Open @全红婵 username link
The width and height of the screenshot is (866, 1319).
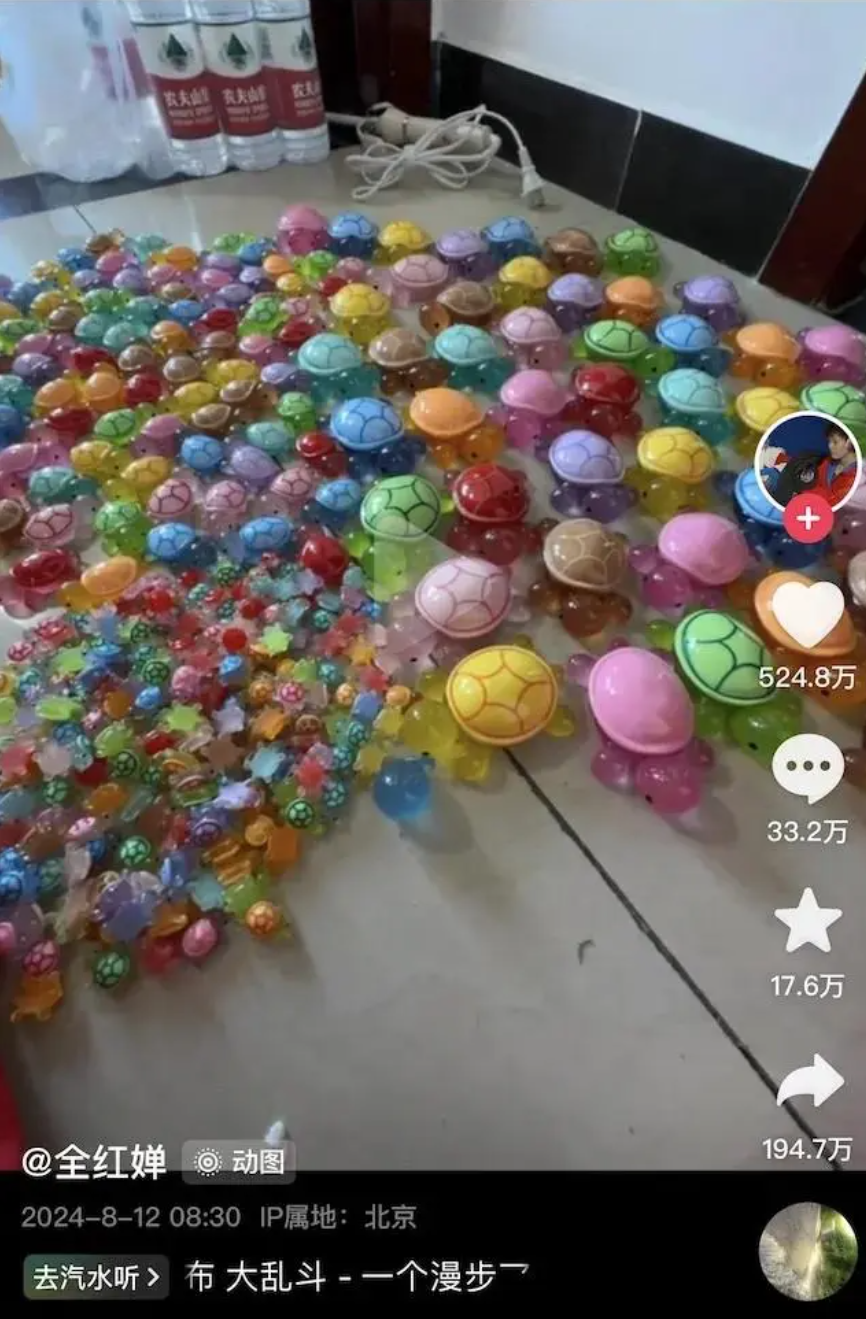tap(95, 1162)
